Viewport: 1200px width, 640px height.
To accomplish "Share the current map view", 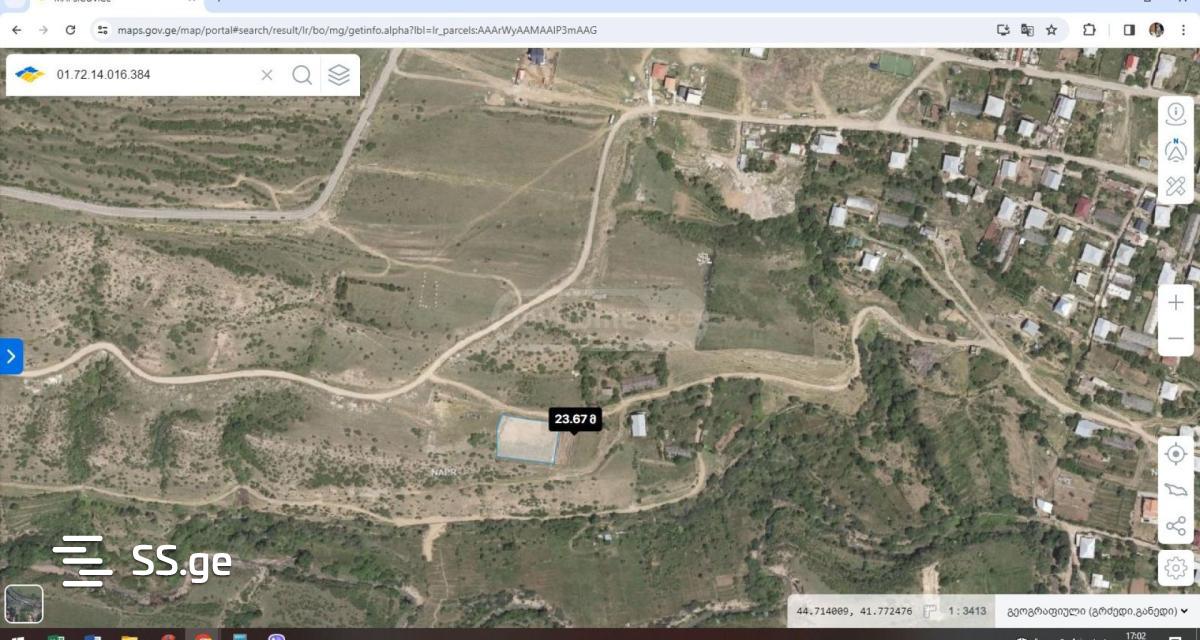I will tap(1176, 526).
